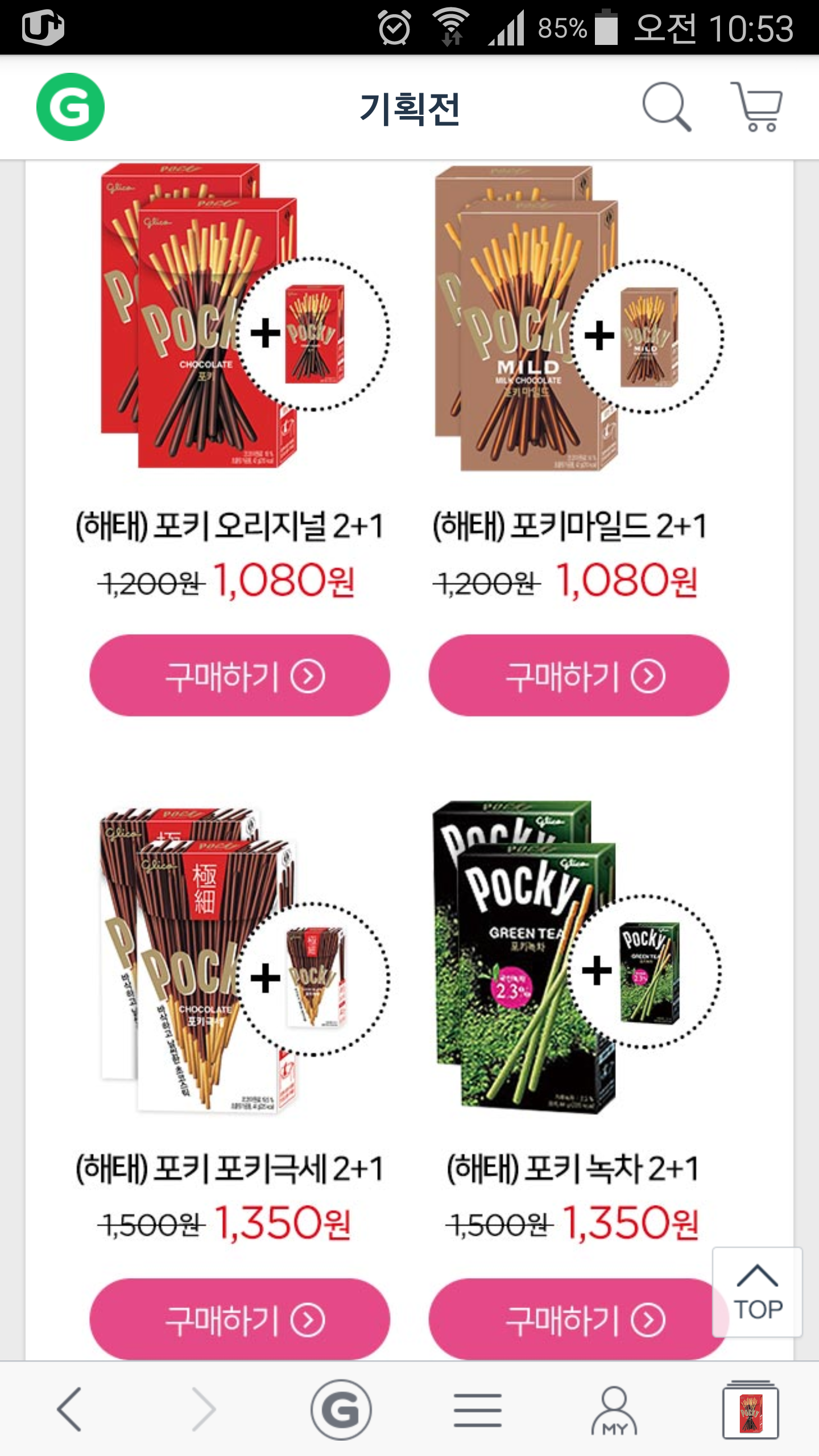Open the 포키극세 2+1 product image

pyautogui.click(x=227, y=961)
